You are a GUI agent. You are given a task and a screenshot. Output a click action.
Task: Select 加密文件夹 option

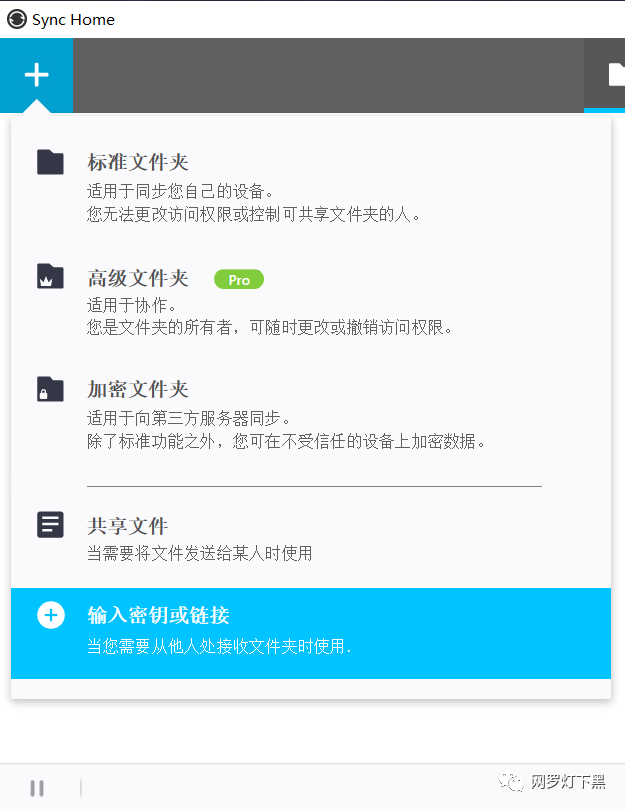(x=138, y=390)
